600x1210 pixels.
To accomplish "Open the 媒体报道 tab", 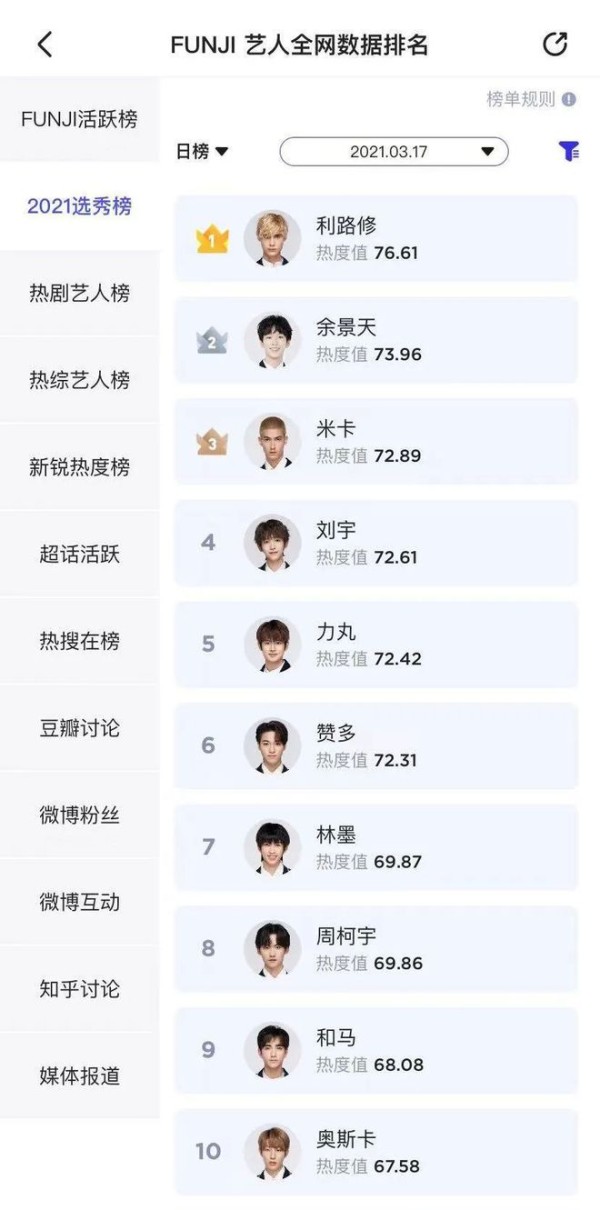I will coord(79,1076).
